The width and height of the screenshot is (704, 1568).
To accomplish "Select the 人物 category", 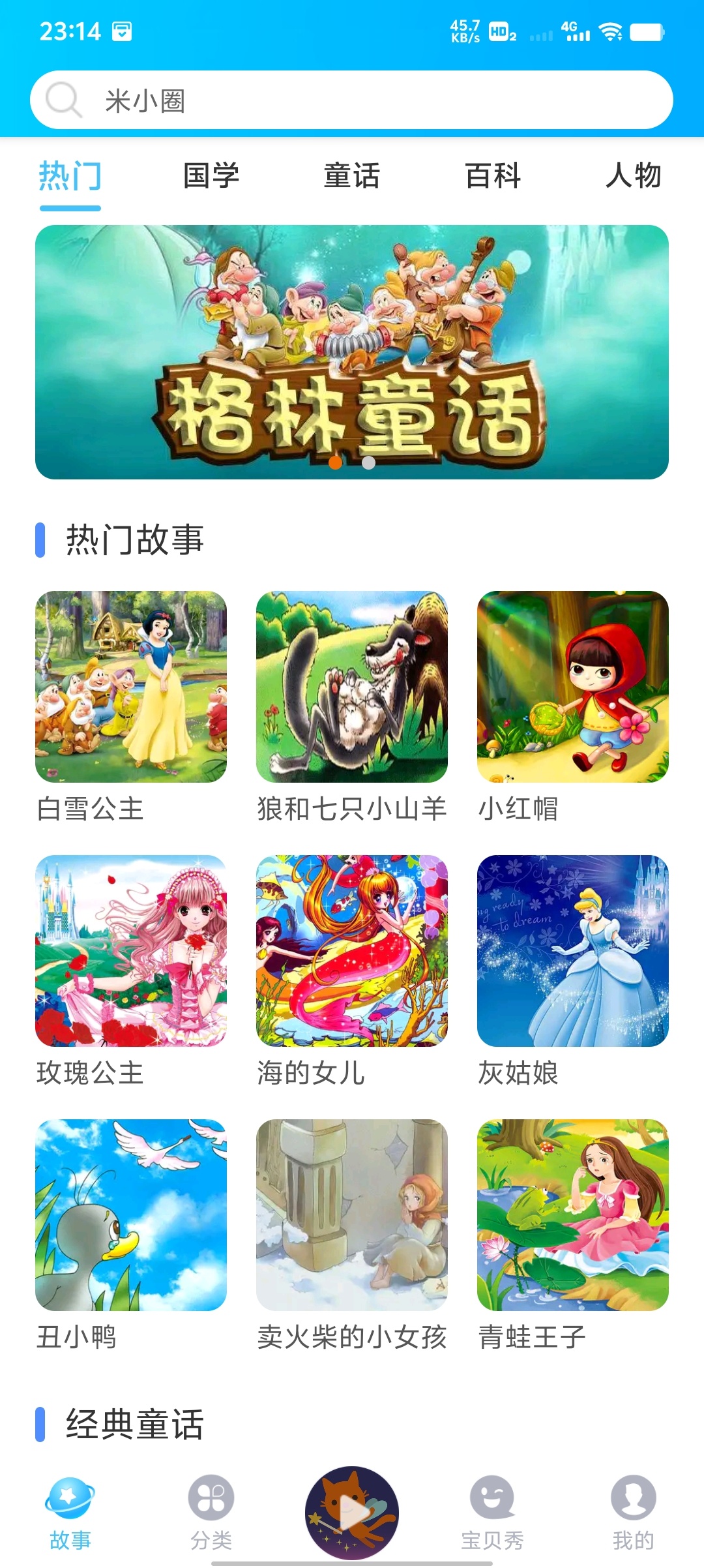I will click(x=634, y=175).
